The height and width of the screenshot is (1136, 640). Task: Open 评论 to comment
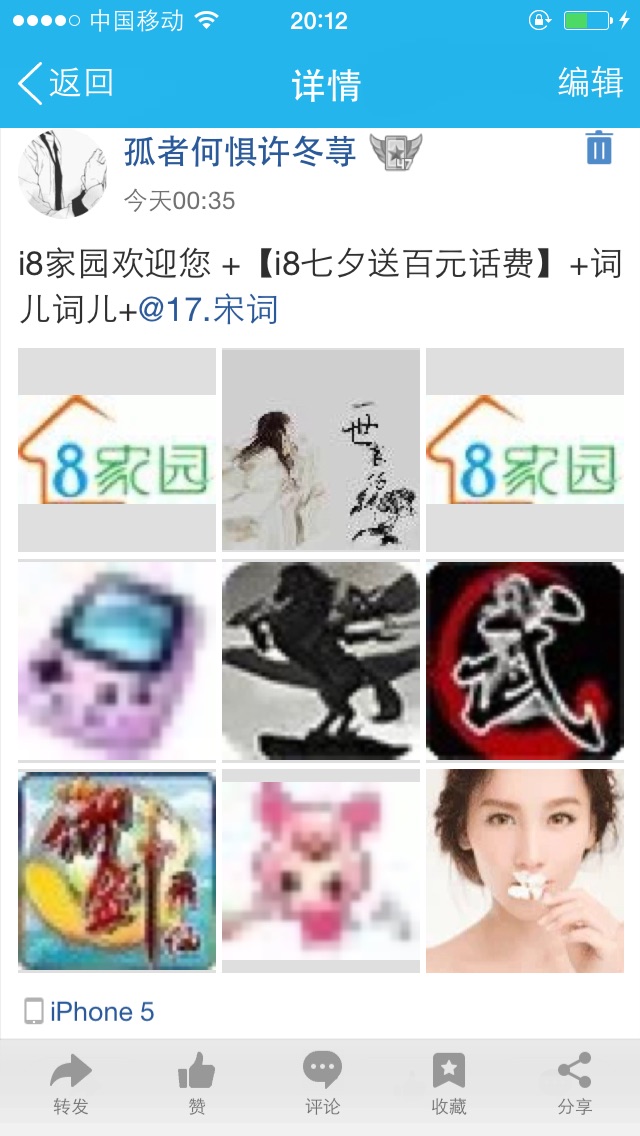click(x=322, y=1084)
